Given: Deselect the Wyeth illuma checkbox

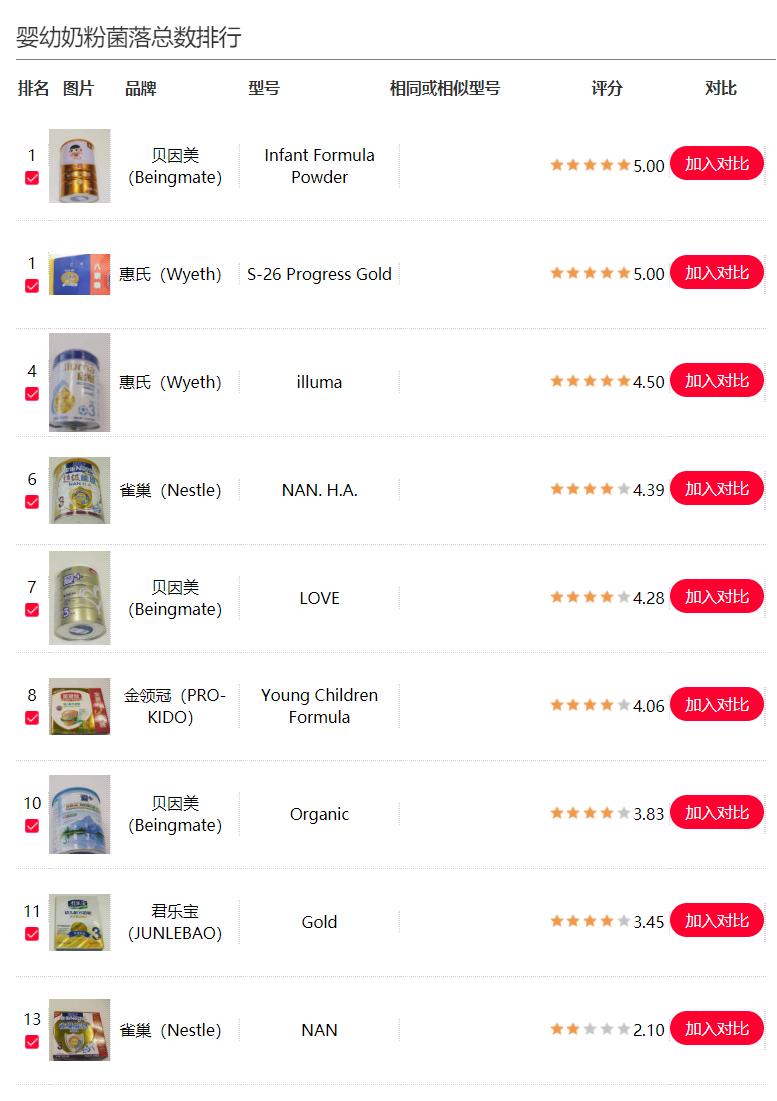Looking at the screenshot, I should pyautogui.click(x=32, y=394).
